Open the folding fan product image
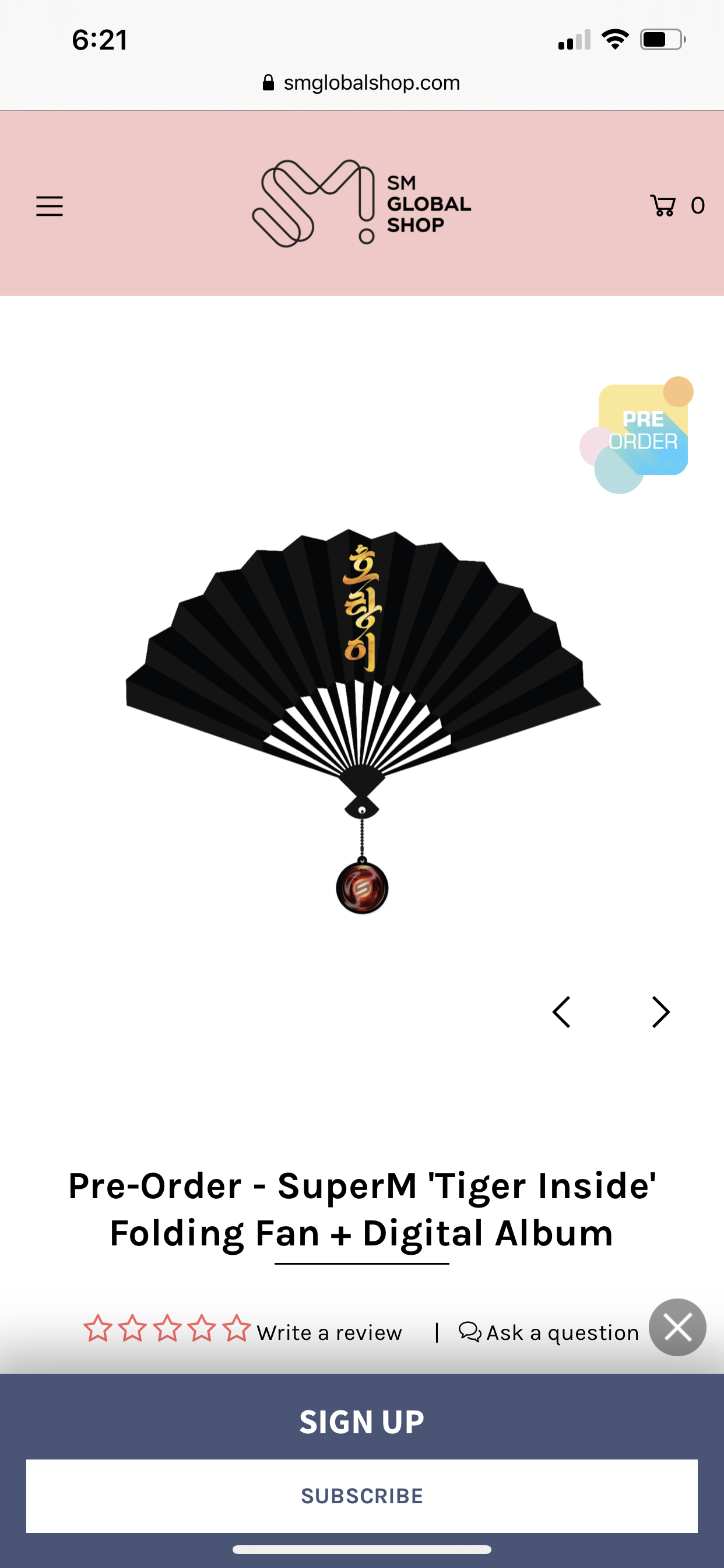Image resolution: width=724 pixels, height=1568 pixels. click(x=363, y=700)
